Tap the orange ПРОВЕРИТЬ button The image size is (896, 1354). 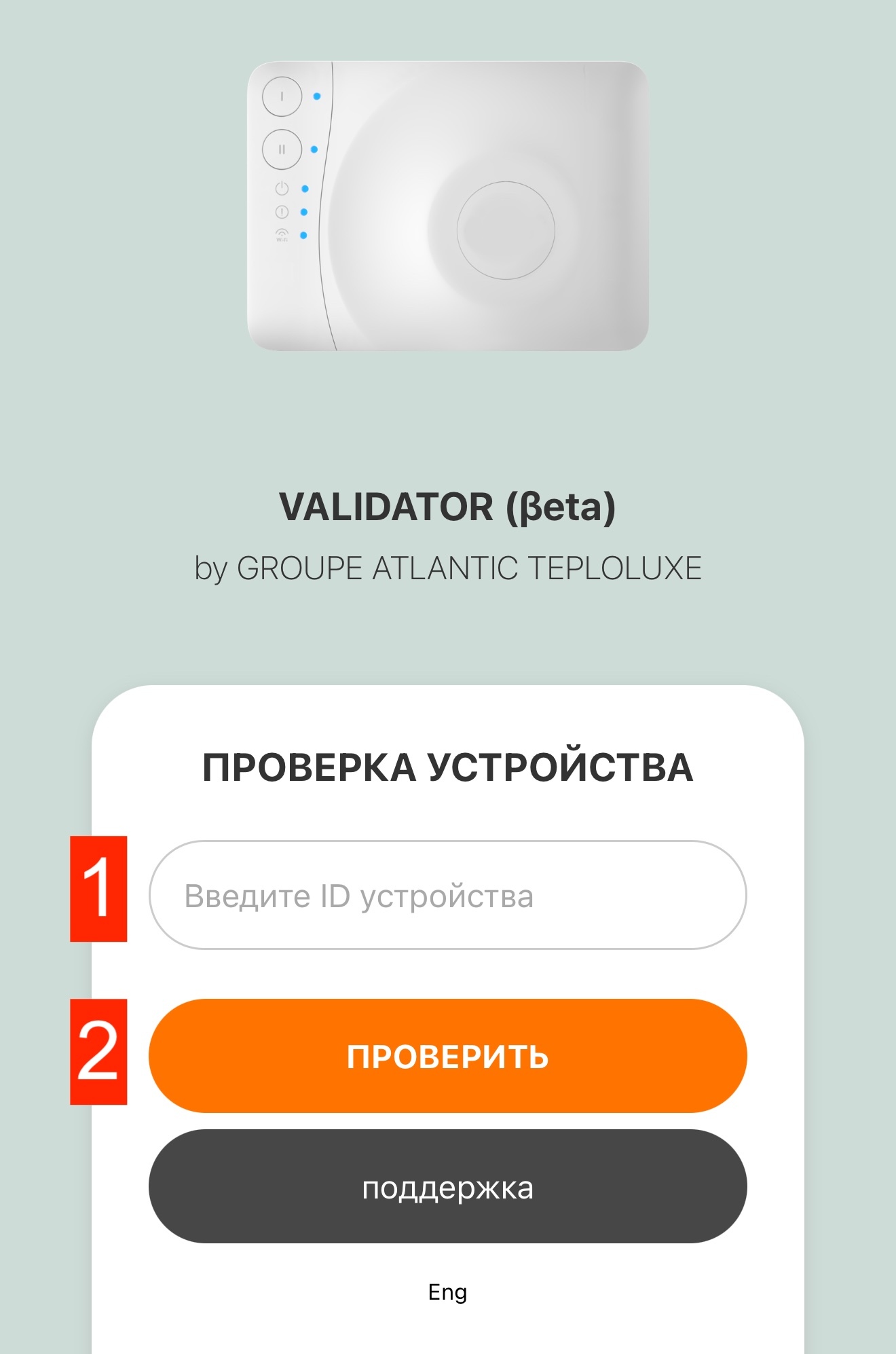coord(447,1056)
